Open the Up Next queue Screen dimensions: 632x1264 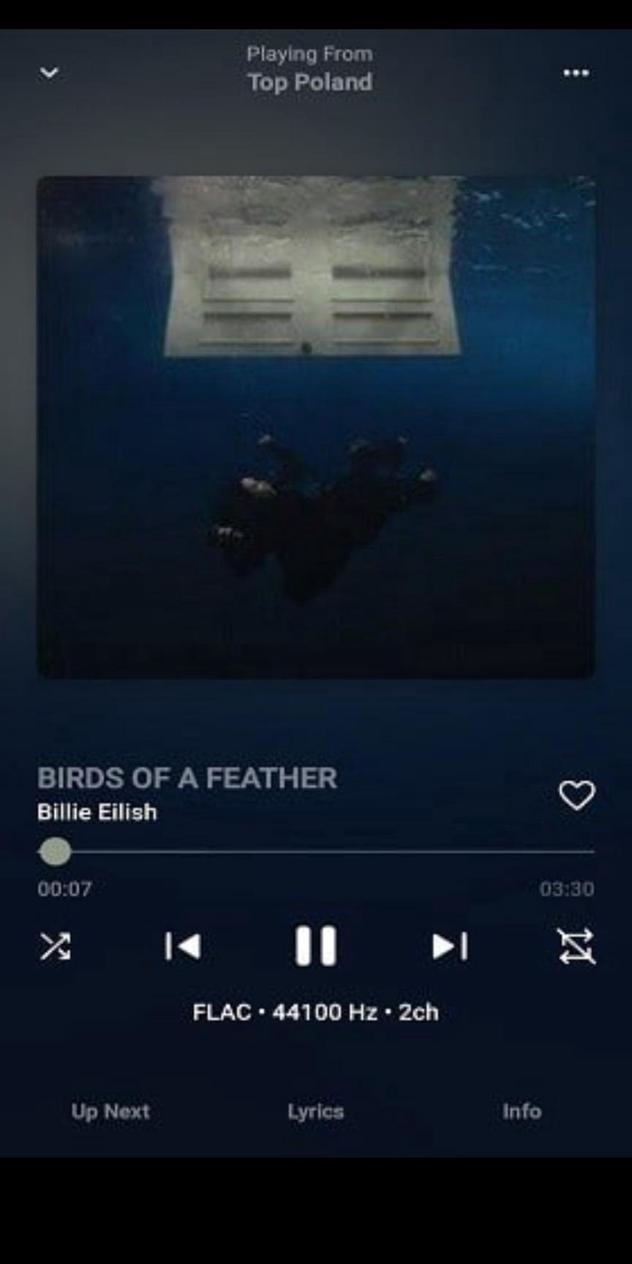(110, 1111)
